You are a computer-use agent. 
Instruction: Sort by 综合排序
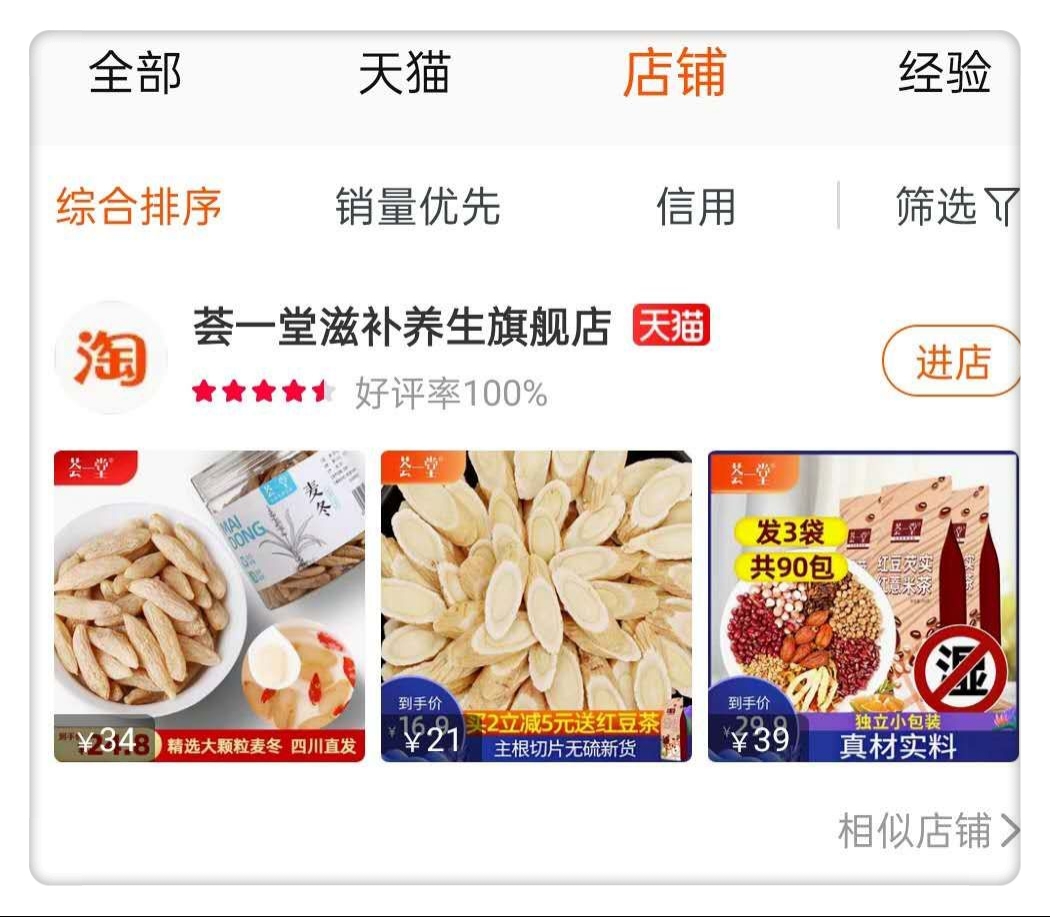tap(138, 207)
